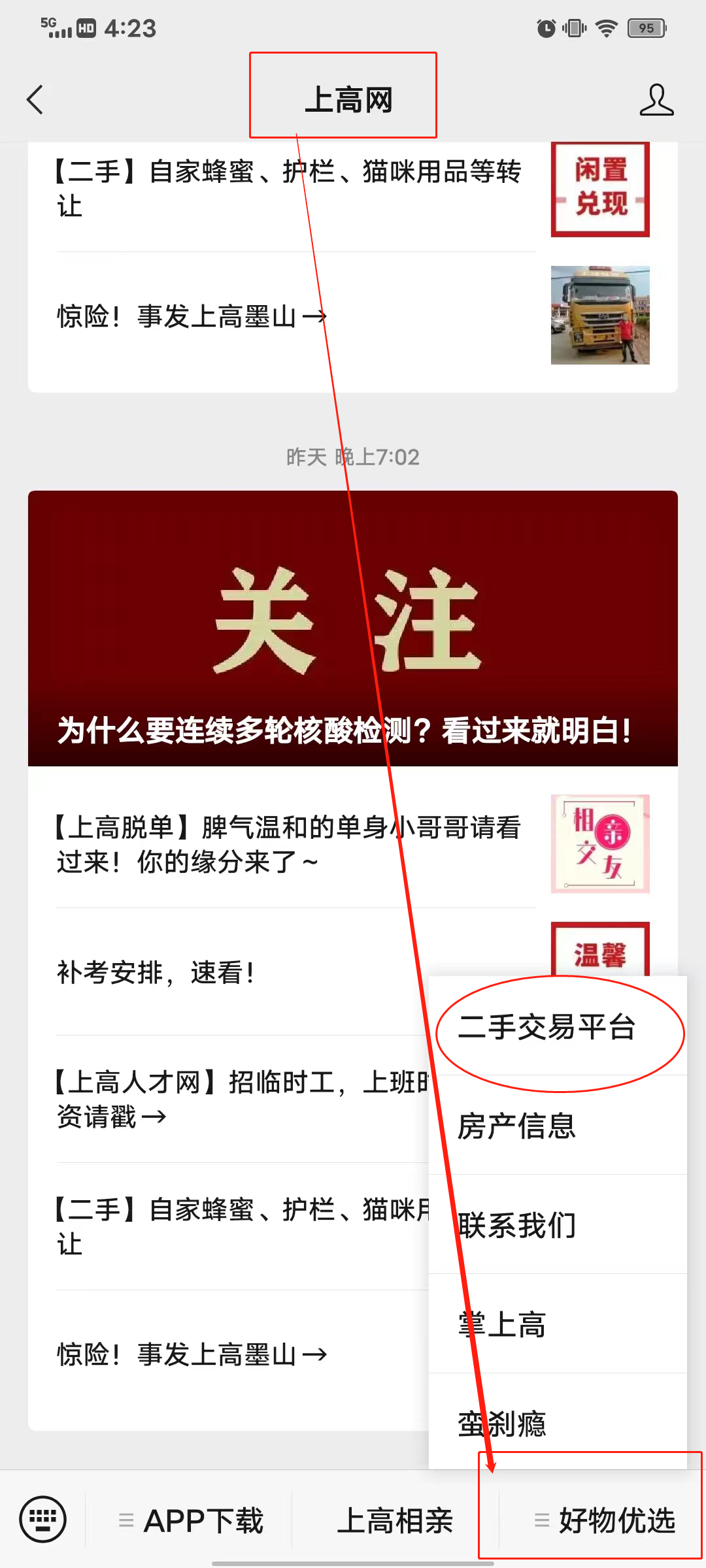Go back using the top-left arrow
706x1568 pixels.
[35, 100]
